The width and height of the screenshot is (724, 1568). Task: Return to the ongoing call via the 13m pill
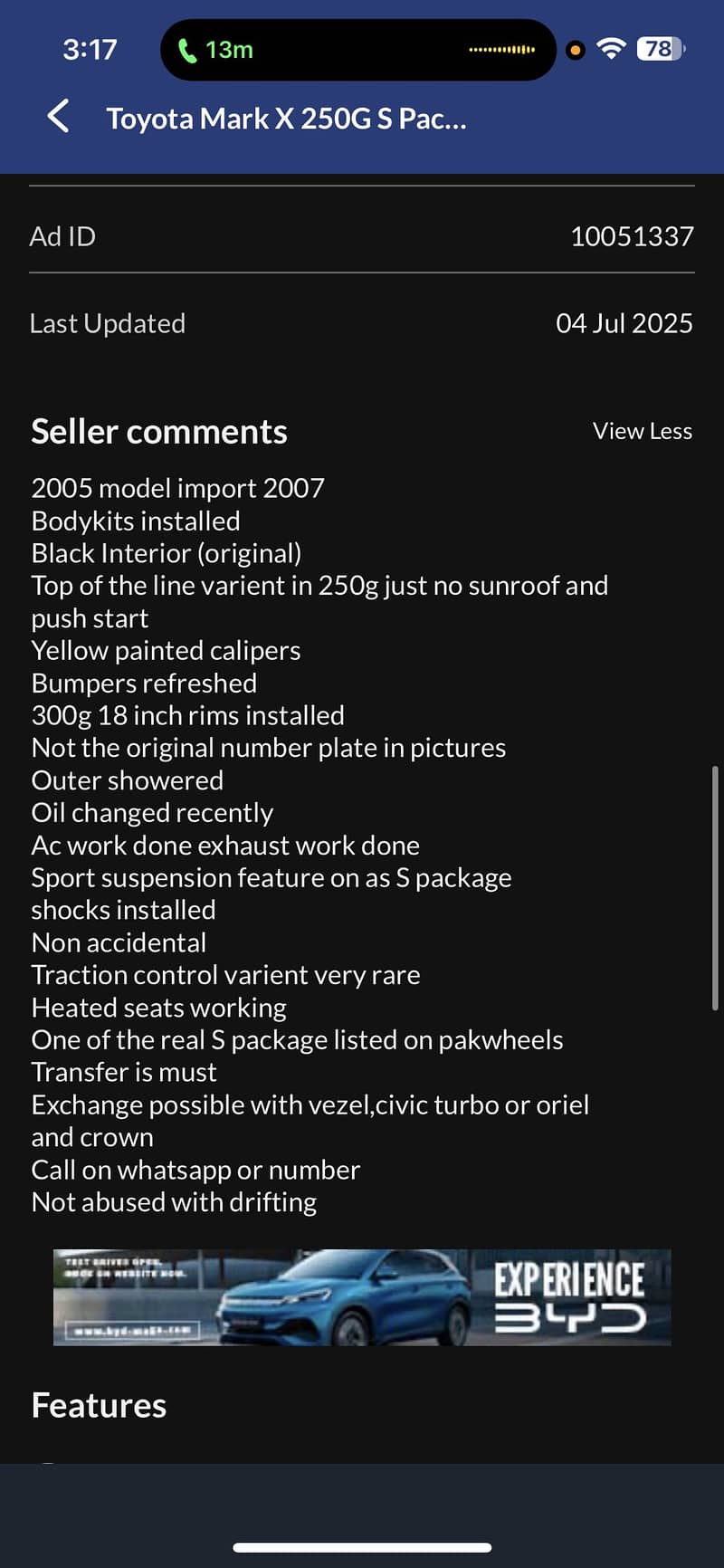pos(217,50)
